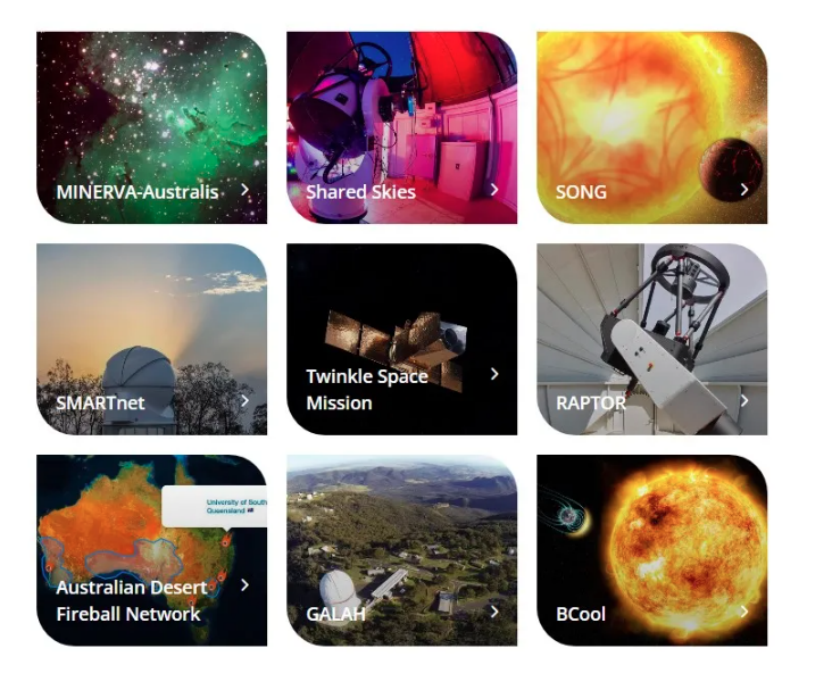
Task: Open the MINERVA-Australis card
Action: point(152,127)
